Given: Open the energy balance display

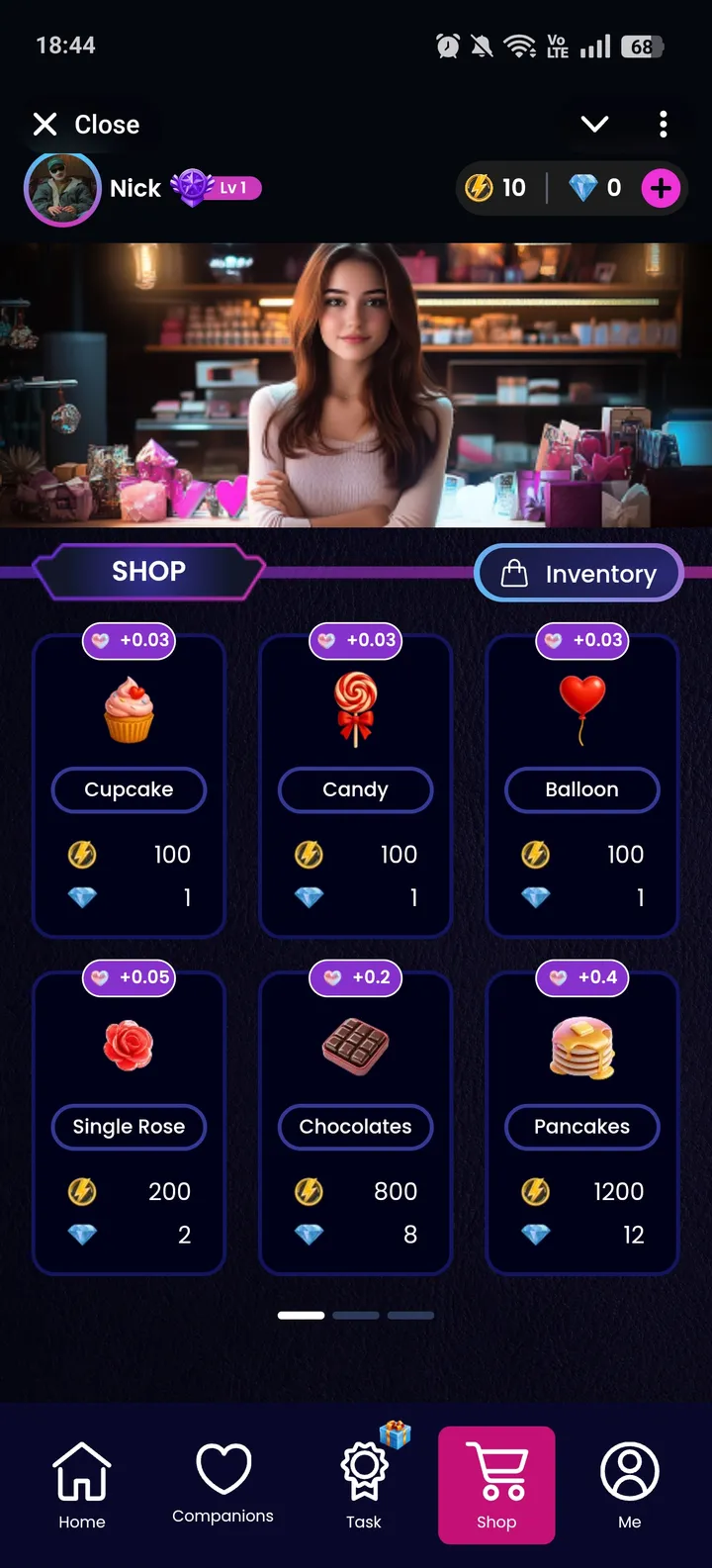Looking at the screenshot, I should pyautogui.click(x=498, y=188).
